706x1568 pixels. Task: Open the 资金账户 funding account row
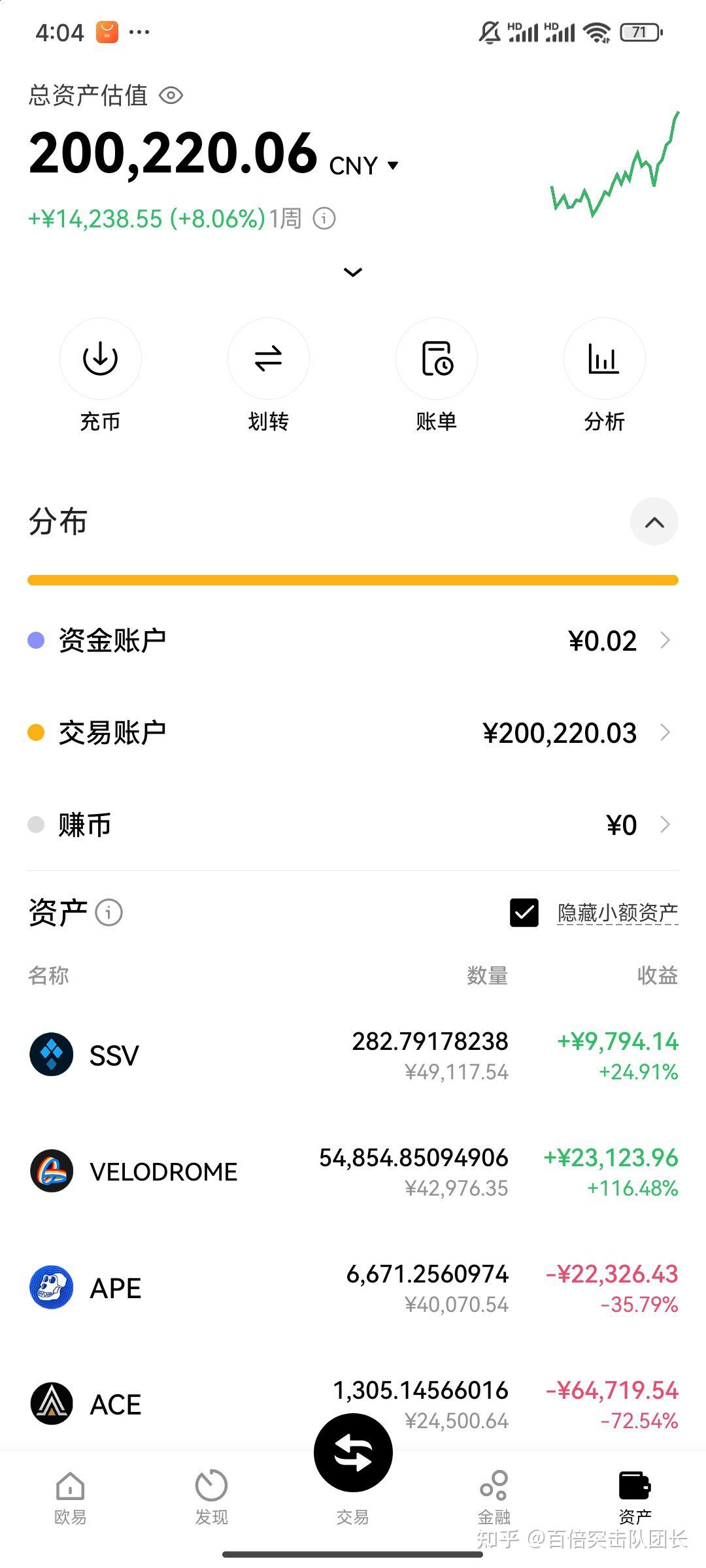pos(353,640)
